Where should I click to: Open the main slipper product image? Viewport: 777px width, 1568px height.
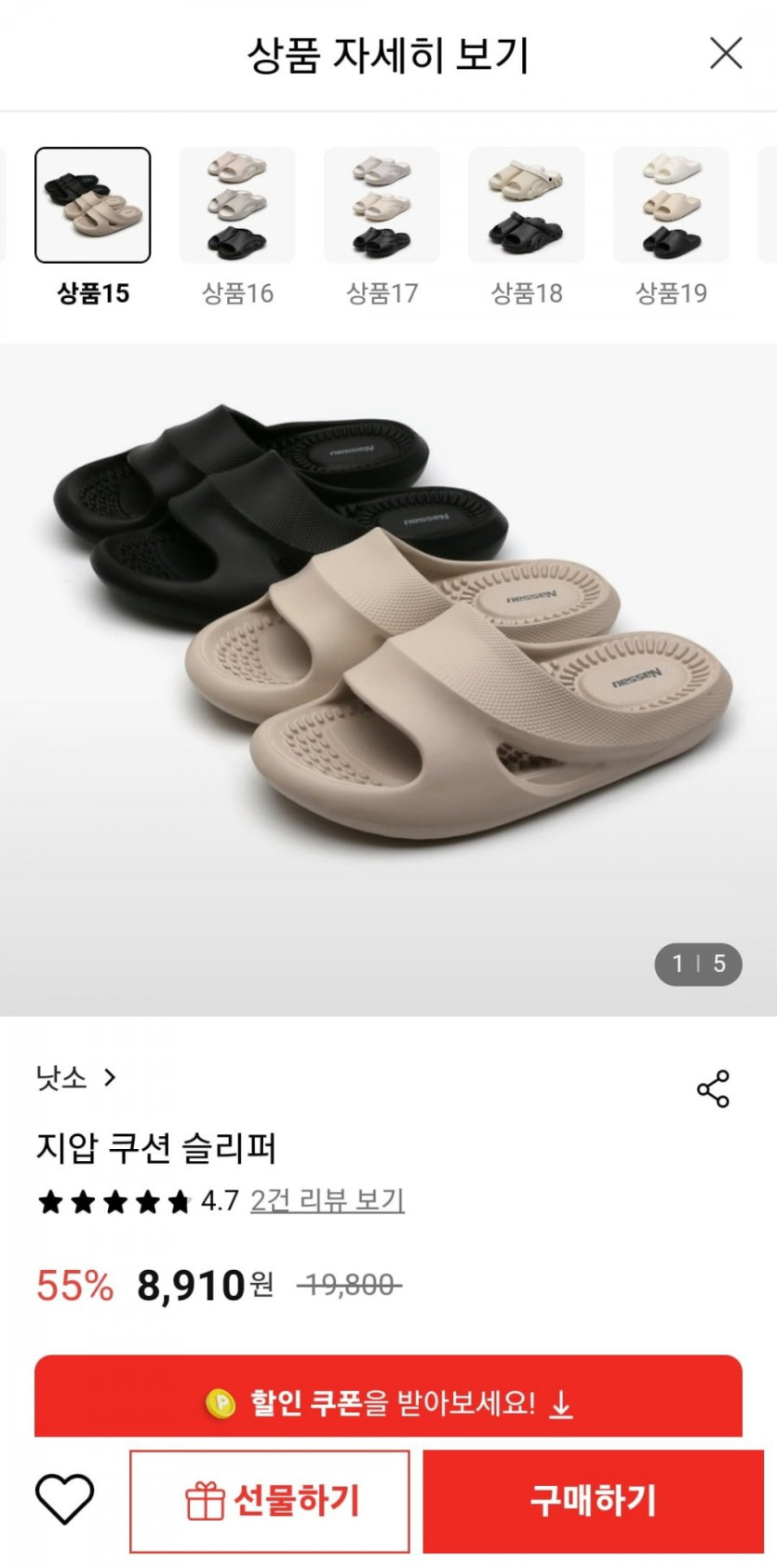[388, 680]
